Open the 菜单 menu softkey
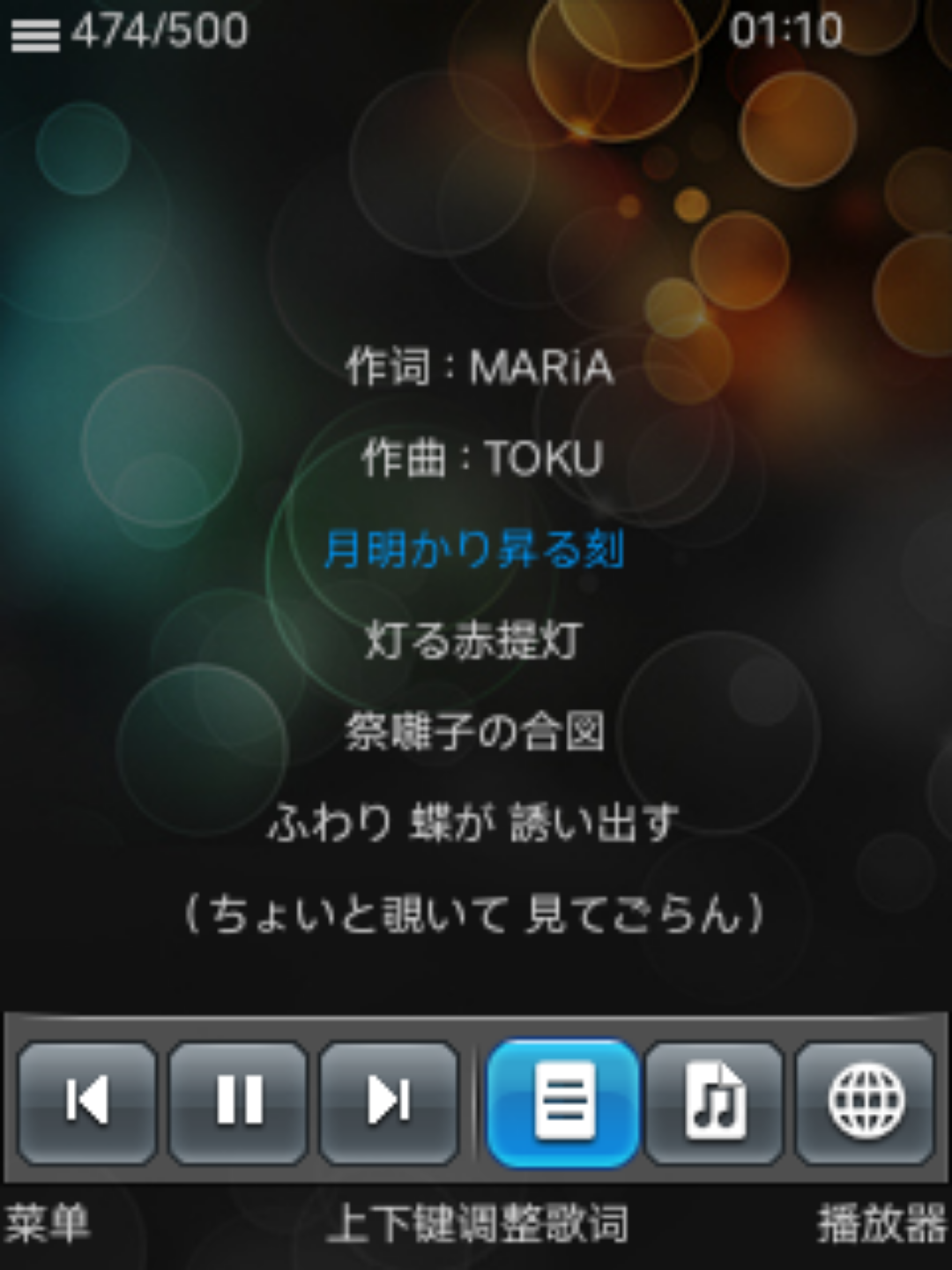The image size is (952, 1270). [48, 1224]
